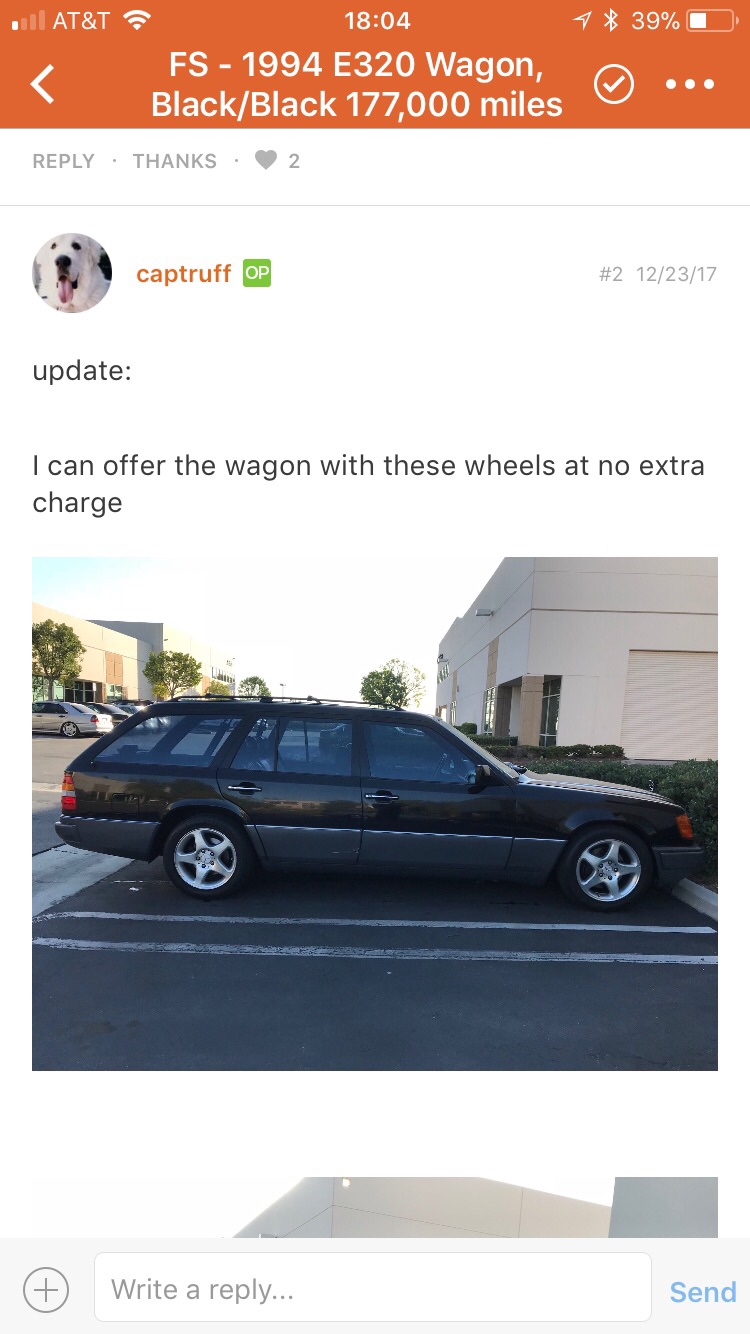
Task: Send the reply
Action: pos(702,1291)
